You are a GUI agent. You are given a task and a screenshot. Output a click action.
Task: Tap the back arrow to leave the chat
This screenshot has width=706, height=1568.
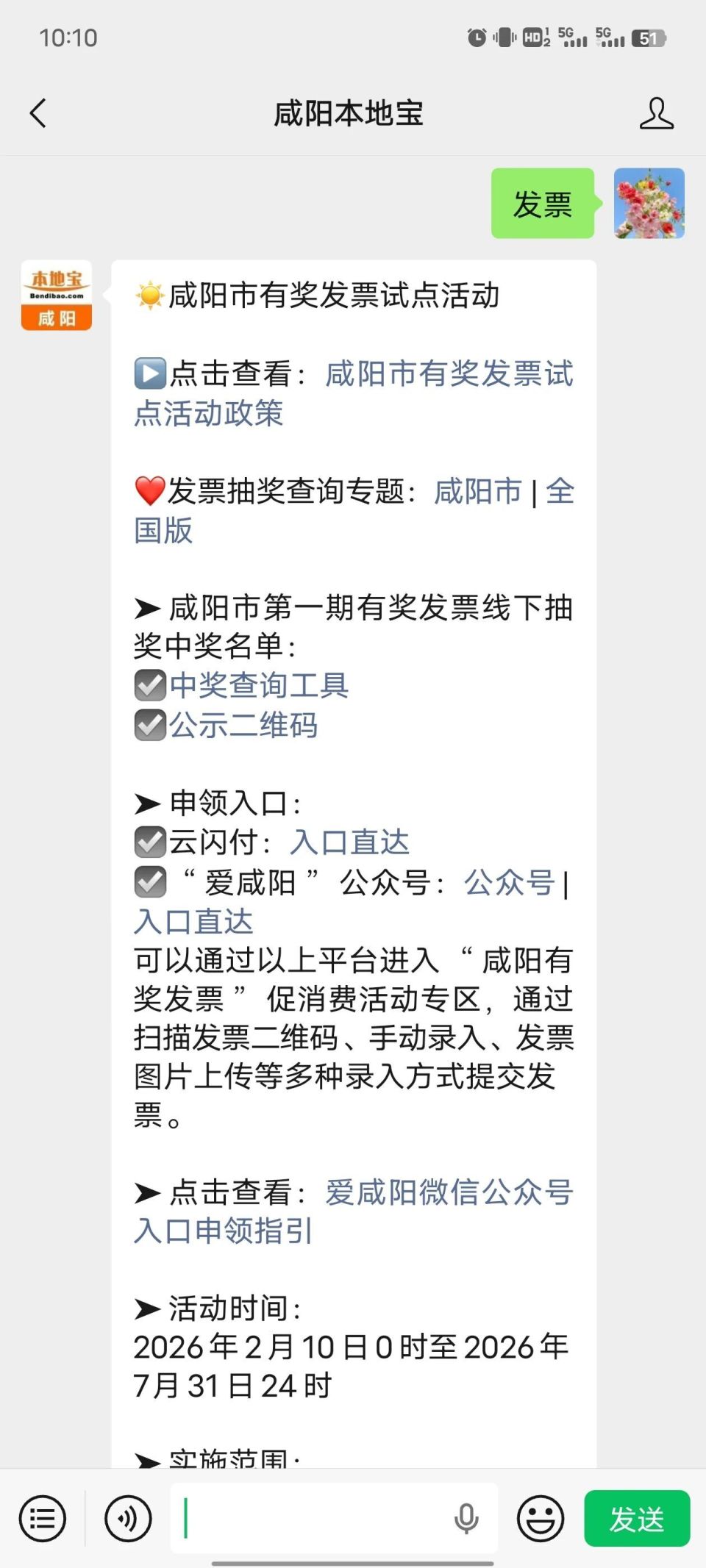pos(38,114)
